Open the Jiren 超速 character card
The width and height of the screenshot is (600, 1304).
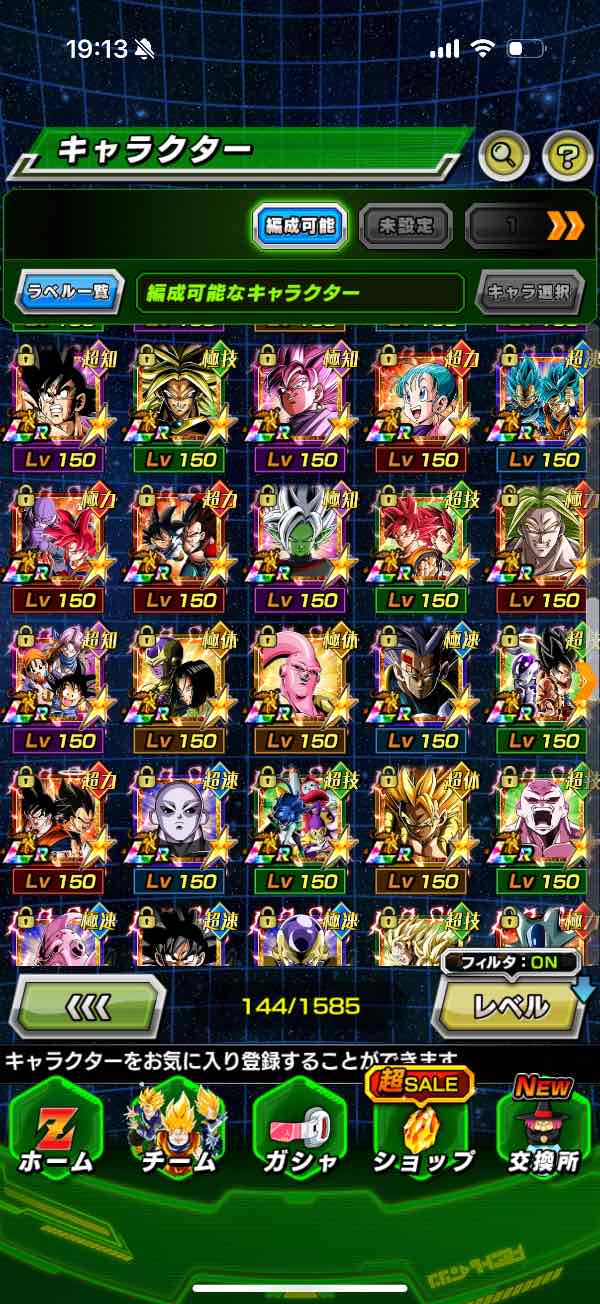coord(181,819)
